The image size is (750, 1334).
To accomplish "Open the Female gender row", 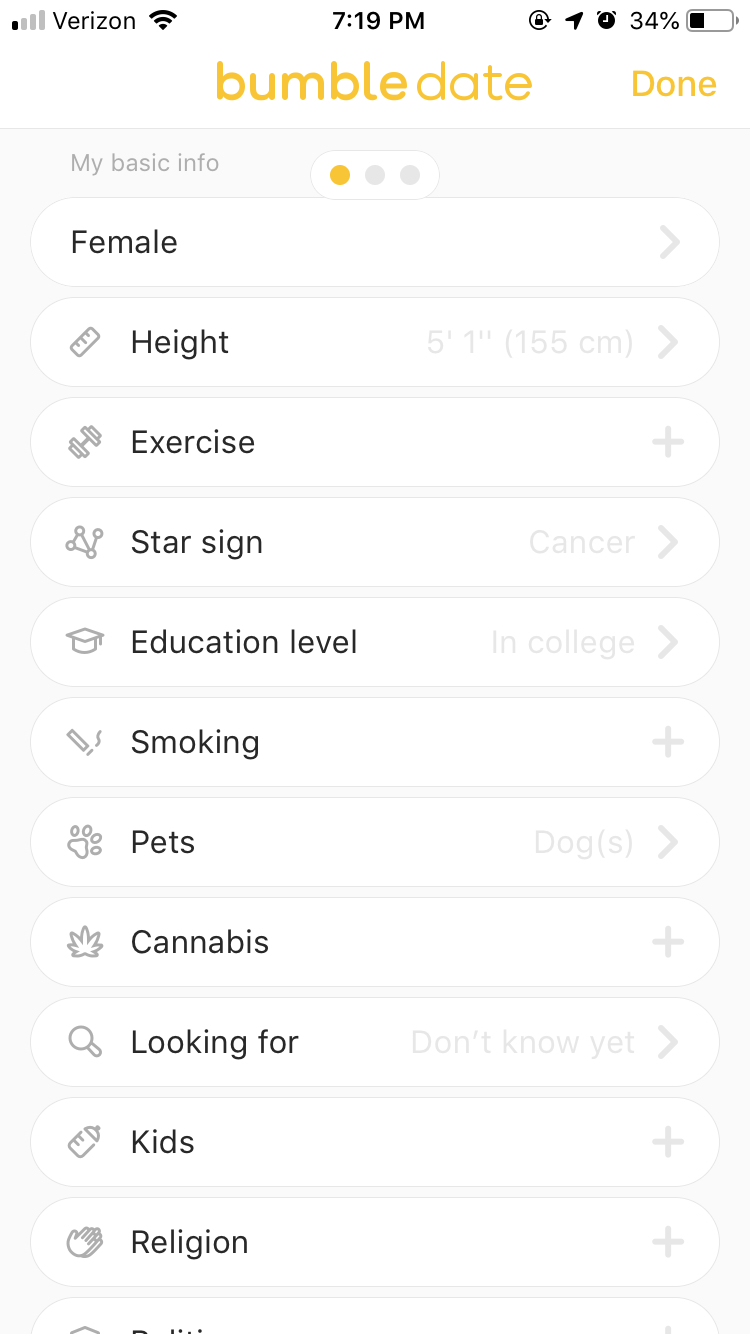I will point(375,242).
